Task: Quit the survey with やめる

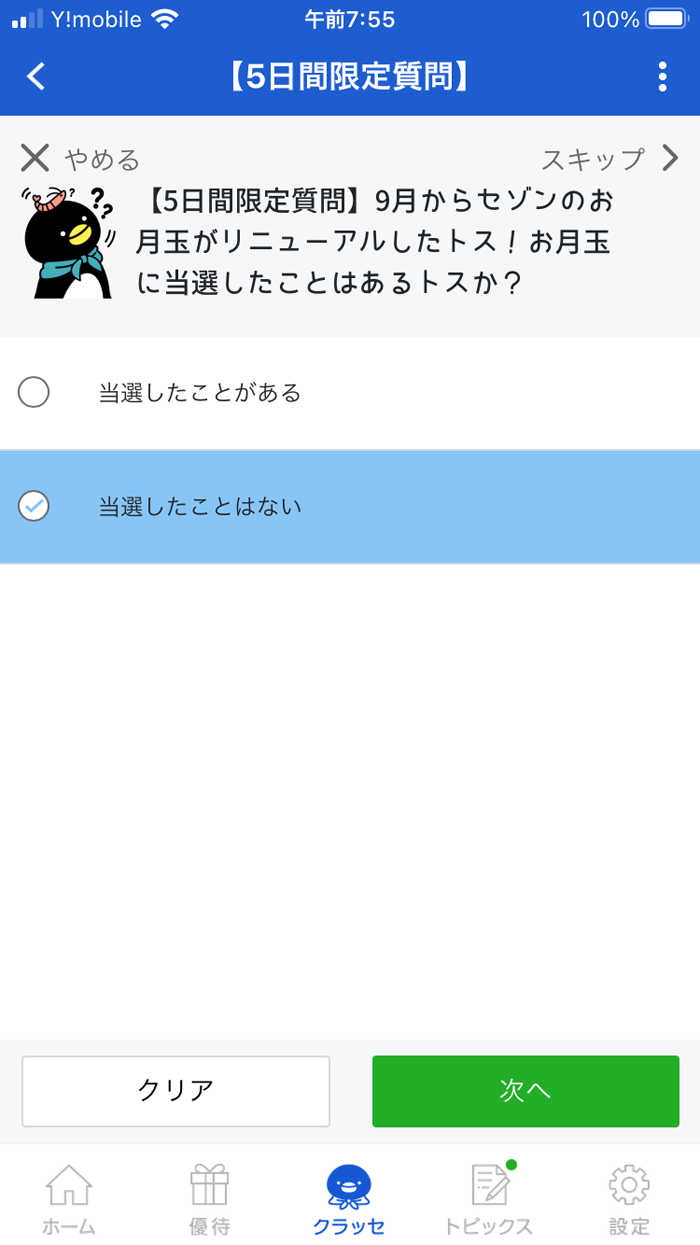Action: [80, 159]
